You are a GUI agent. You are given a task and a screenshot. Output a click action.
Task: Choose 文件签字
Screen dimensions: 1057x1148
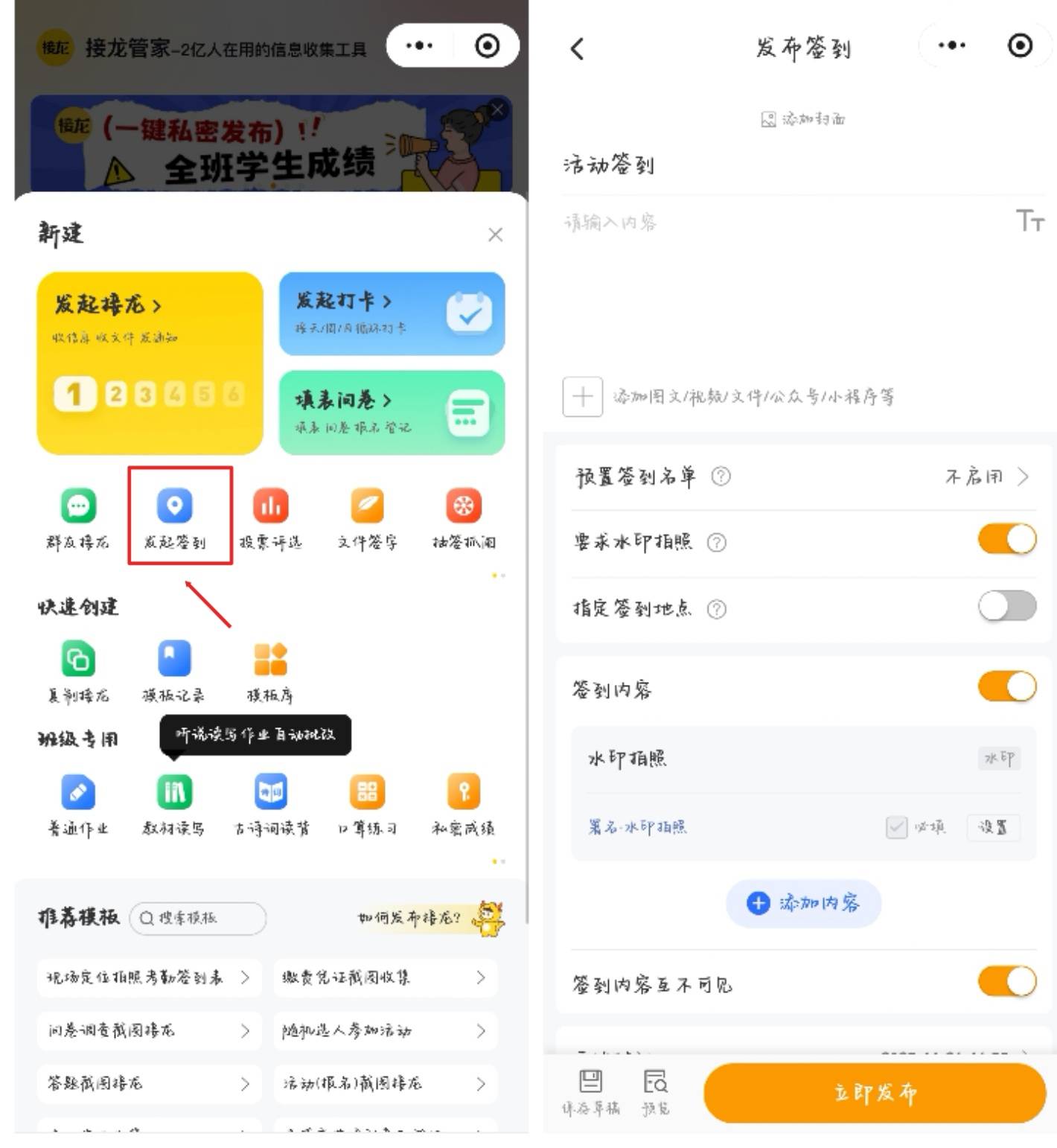(367, 517)
